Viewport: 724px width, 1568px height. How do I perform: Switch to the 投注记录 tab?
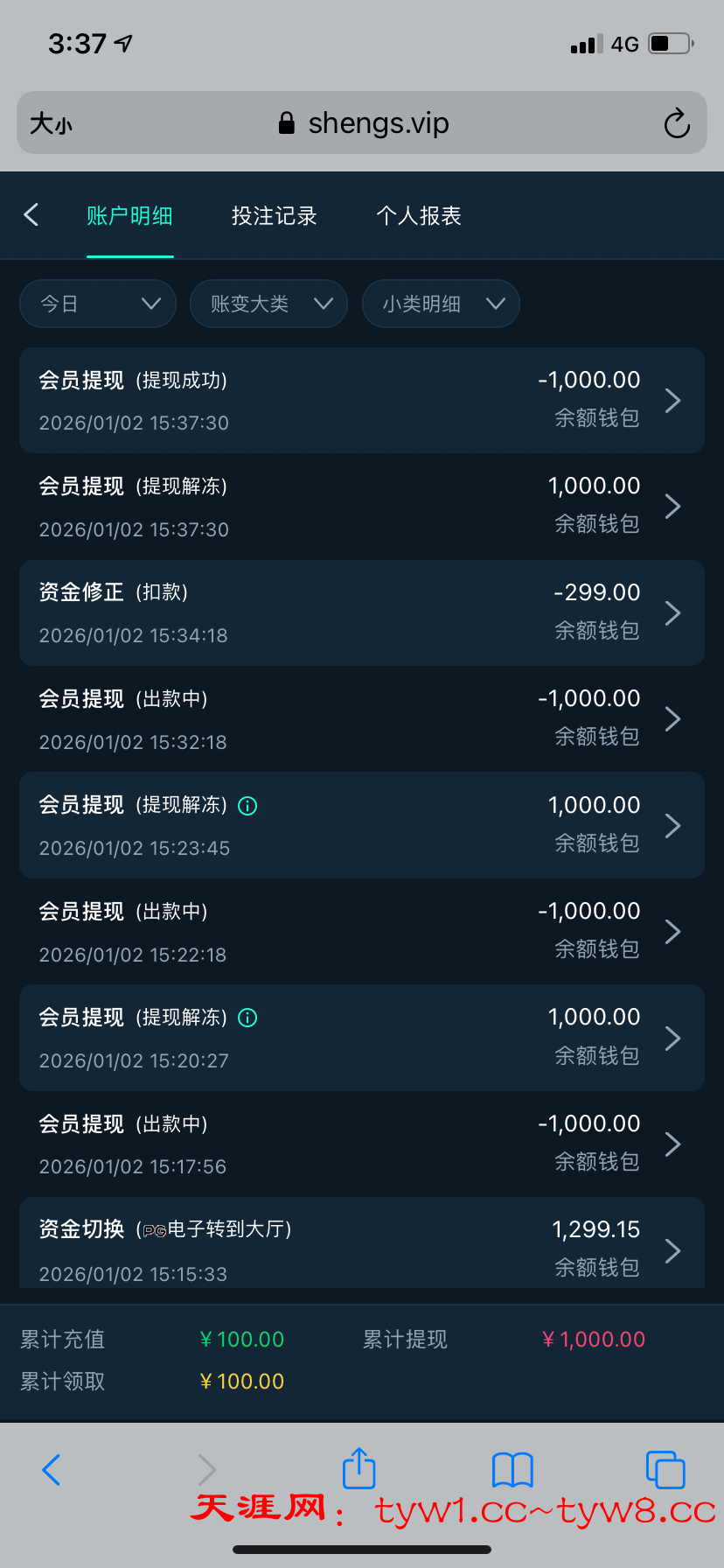(274, 216)
